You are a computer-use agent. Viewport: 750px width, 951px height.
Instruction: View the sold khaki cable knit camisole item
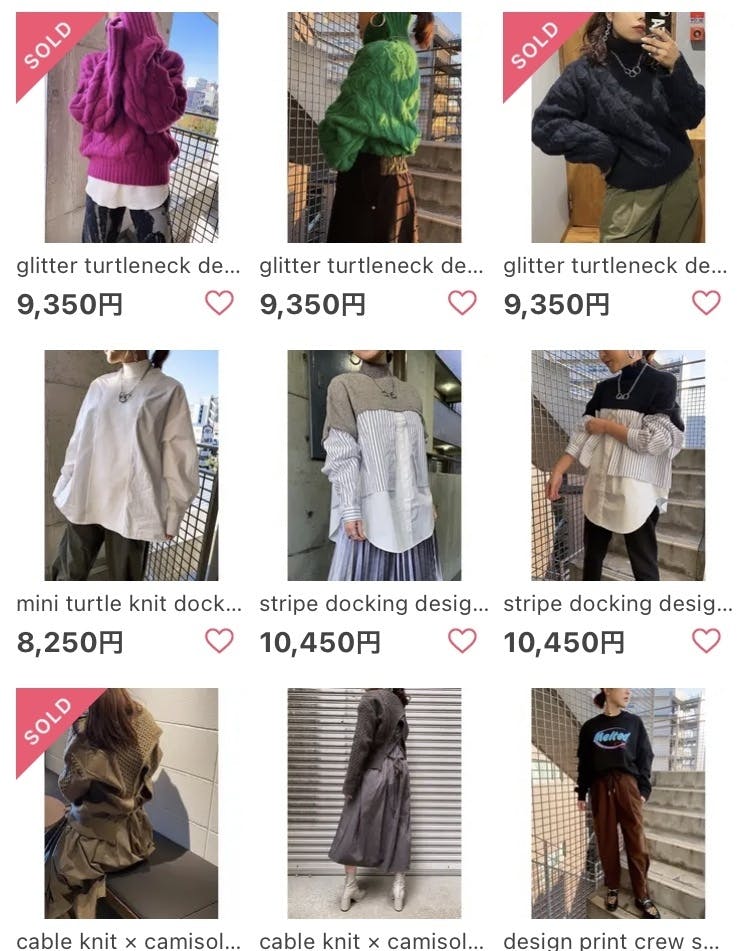click(x=131, y=803)
